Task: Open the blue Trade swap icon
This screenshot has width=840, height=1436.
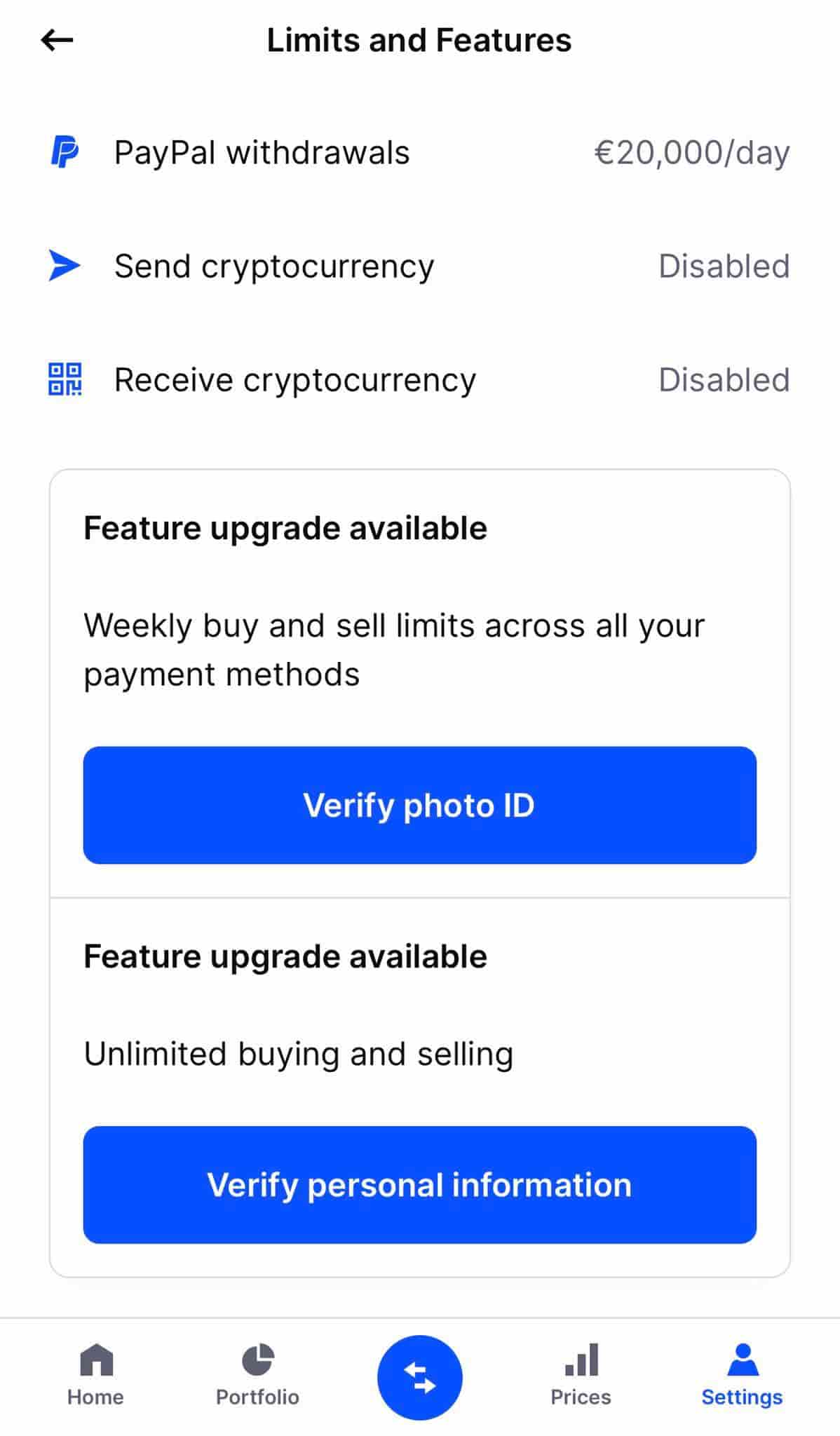Action: [x=419, y=1376]
